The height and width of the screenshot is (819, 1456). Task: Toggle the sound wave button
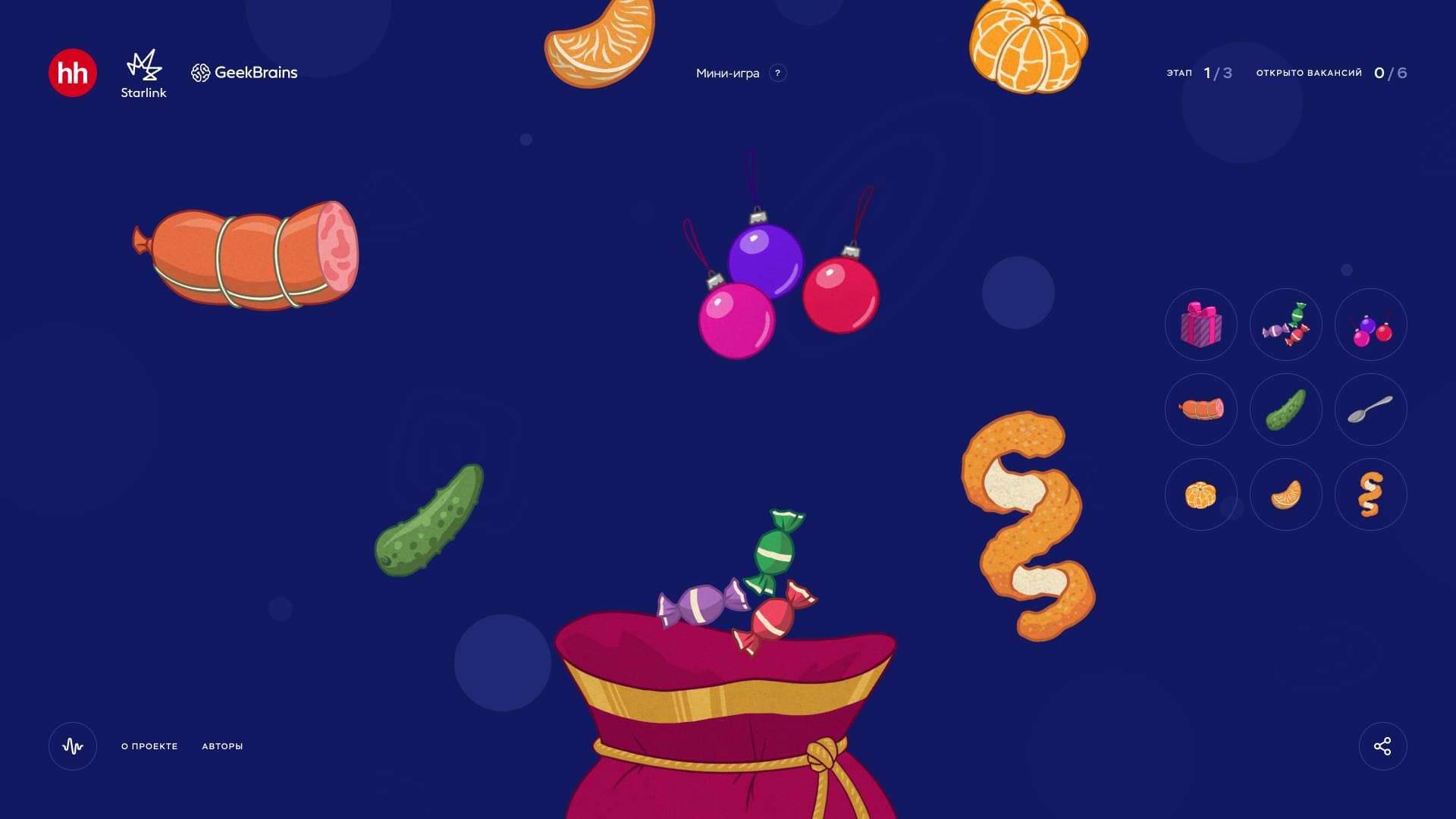click(73, 746)
